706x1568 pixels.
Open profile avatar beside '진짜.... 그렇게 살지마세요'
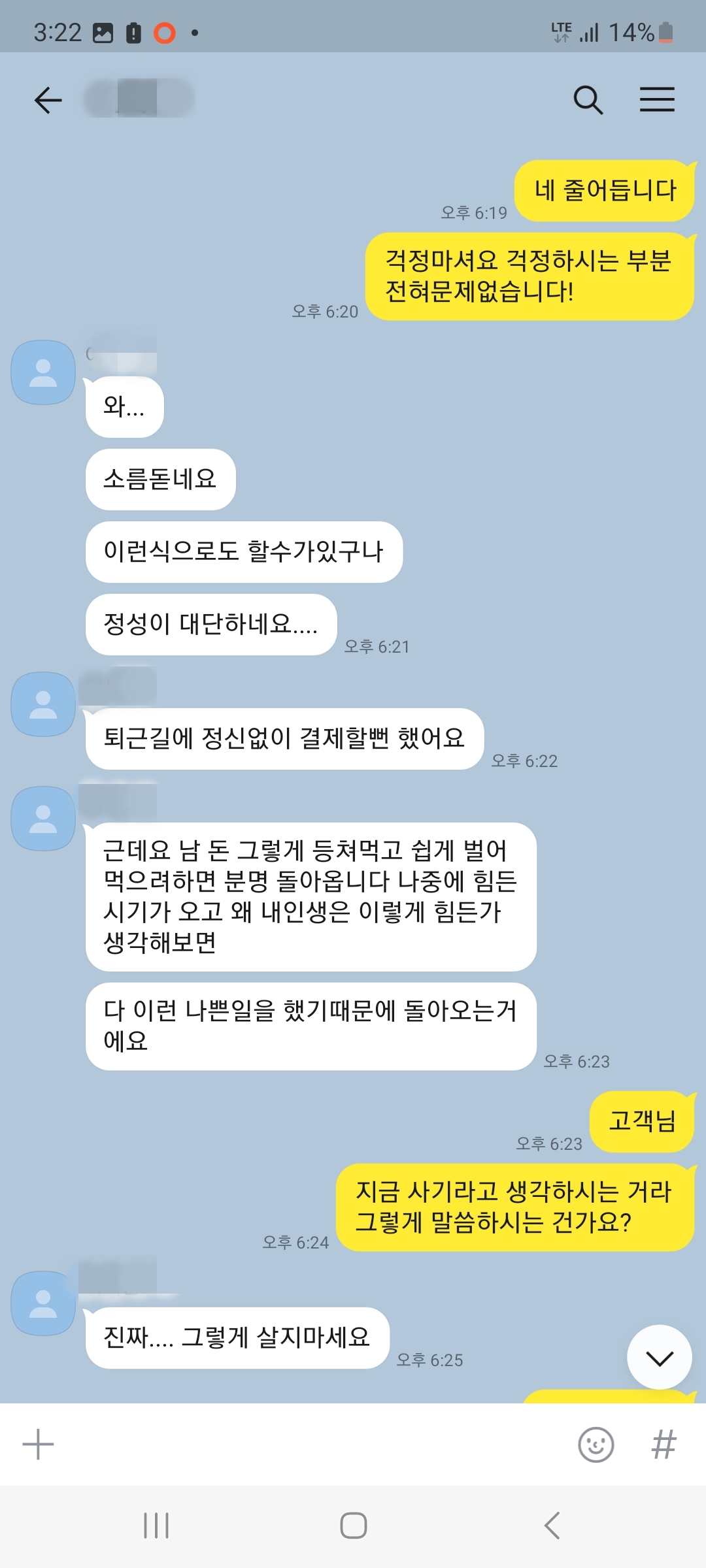(x=43, y=1303)
